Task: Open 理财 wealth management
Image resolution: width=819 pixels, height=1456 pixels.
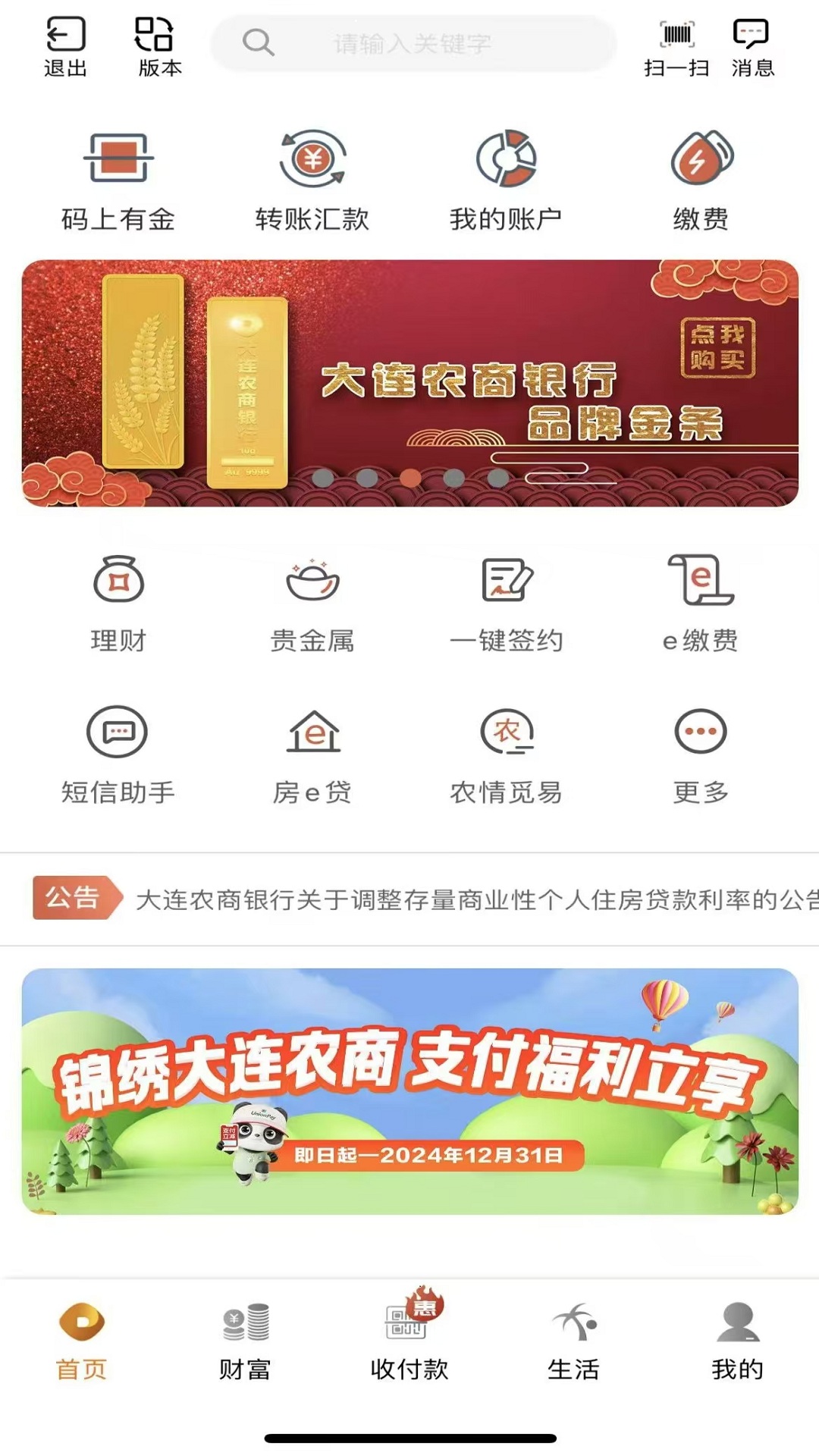Action: point(118,603)
